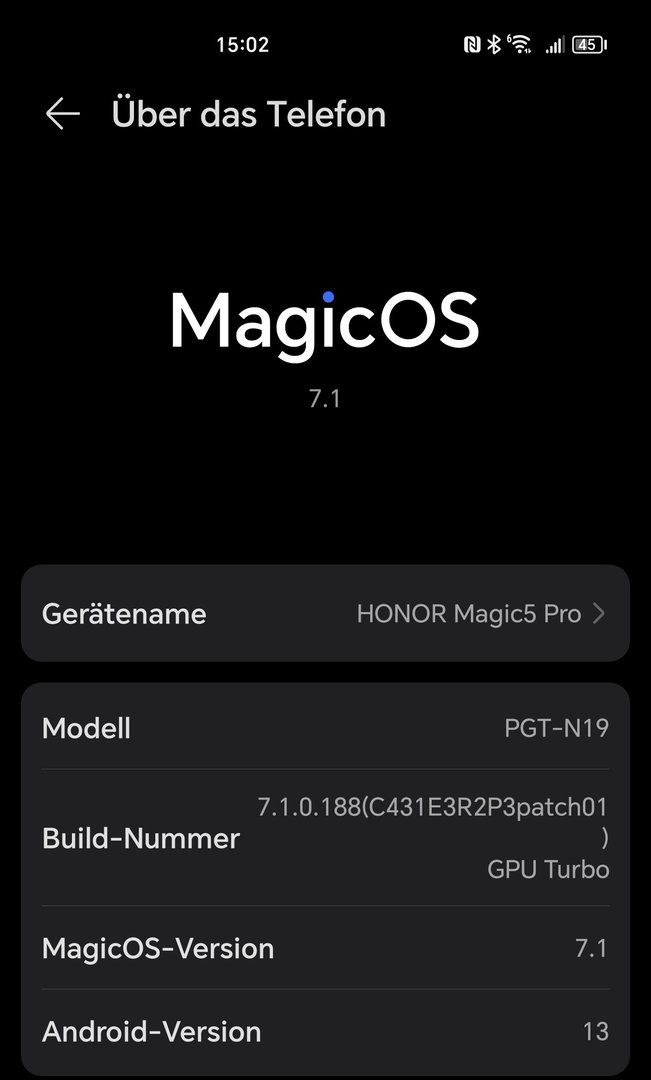Go back from Über das Telefon

click(x=62, y=114)
